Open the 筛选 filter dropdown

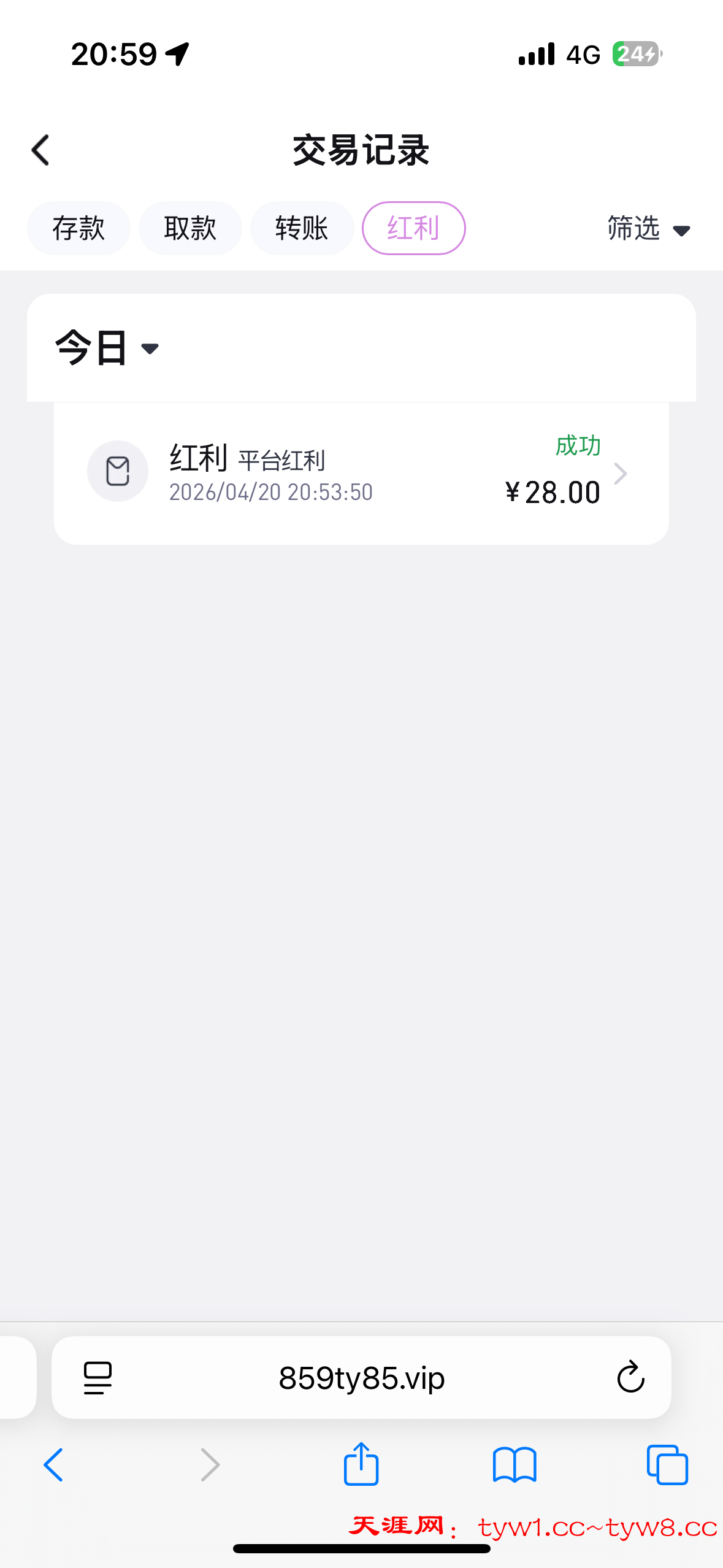[648, 229]
